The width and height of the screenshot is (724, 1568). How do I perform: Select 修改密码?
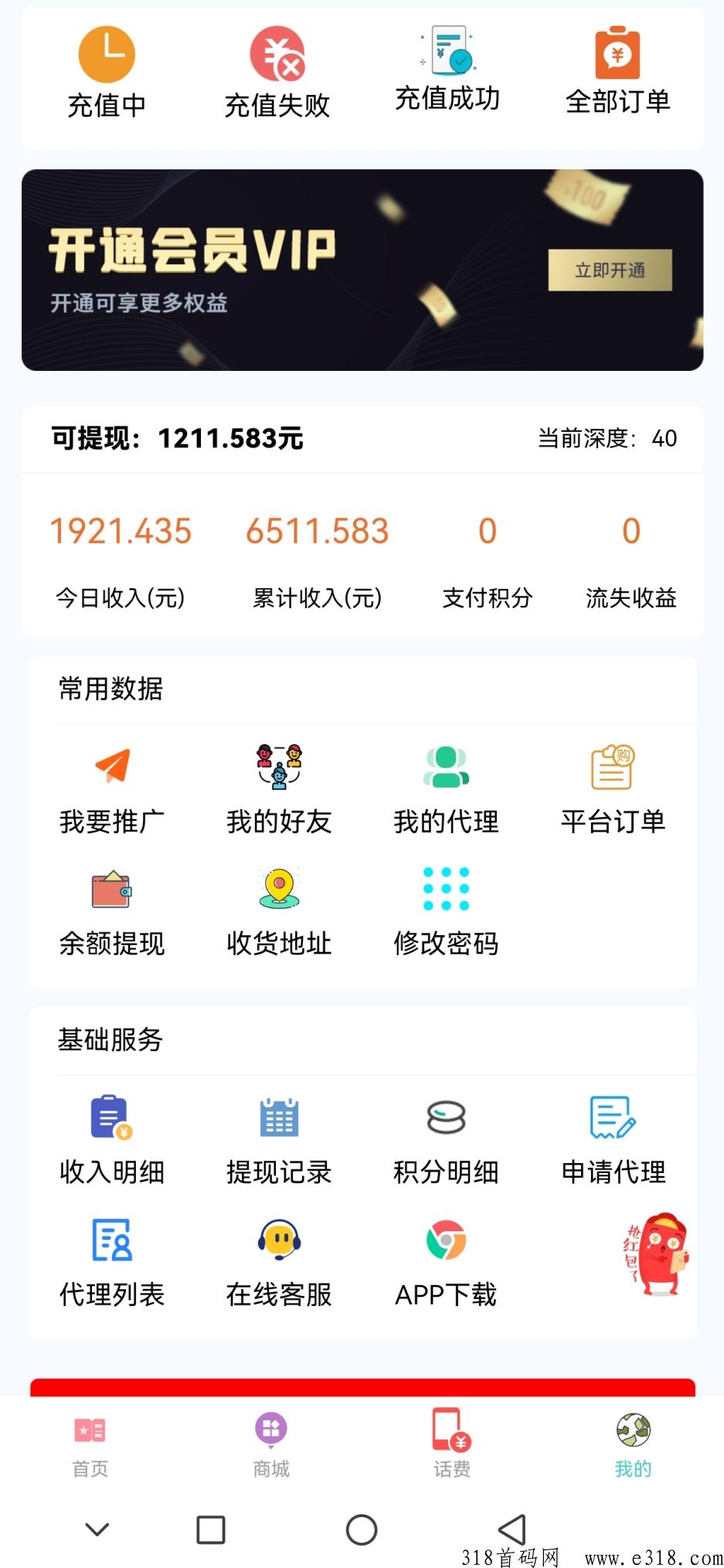click(x=446, y=911)
